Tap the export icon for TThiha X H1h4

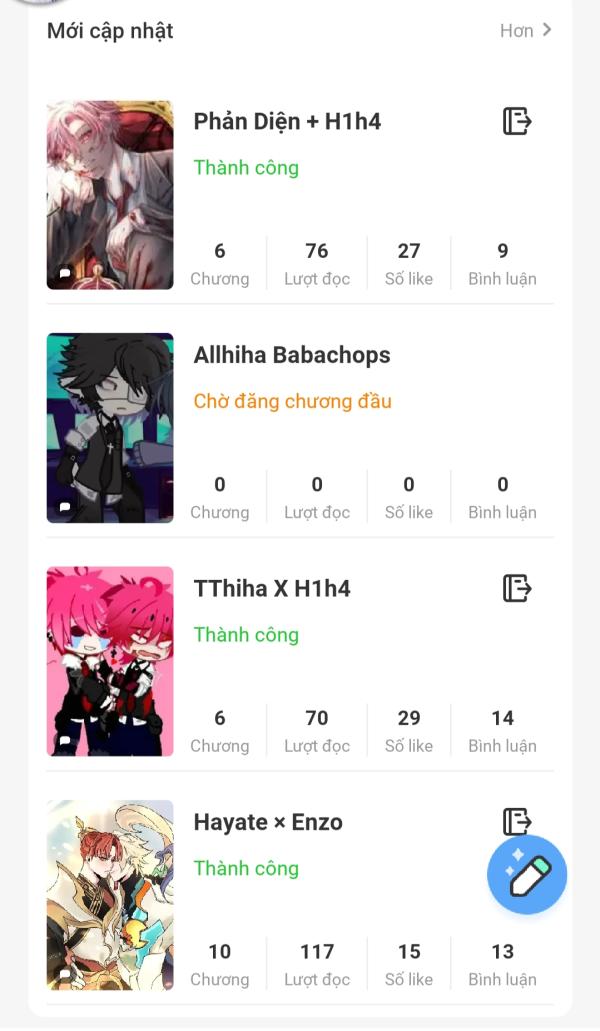[x=517, y=588]
